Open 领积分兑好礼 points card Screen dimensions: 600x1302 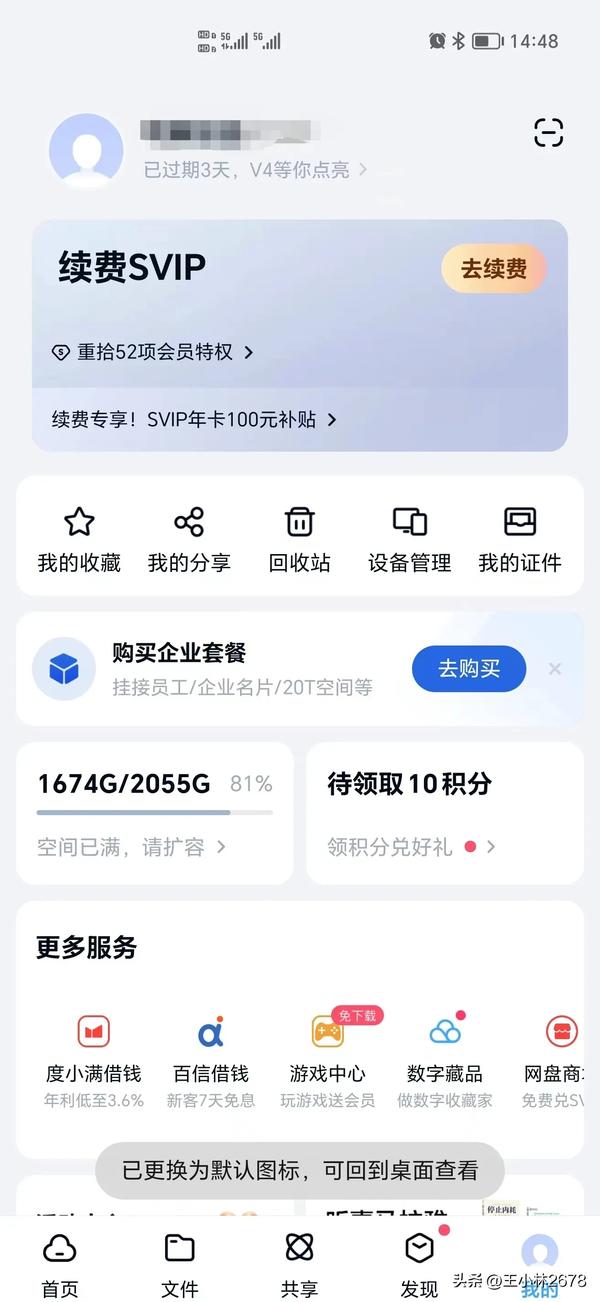445,812
